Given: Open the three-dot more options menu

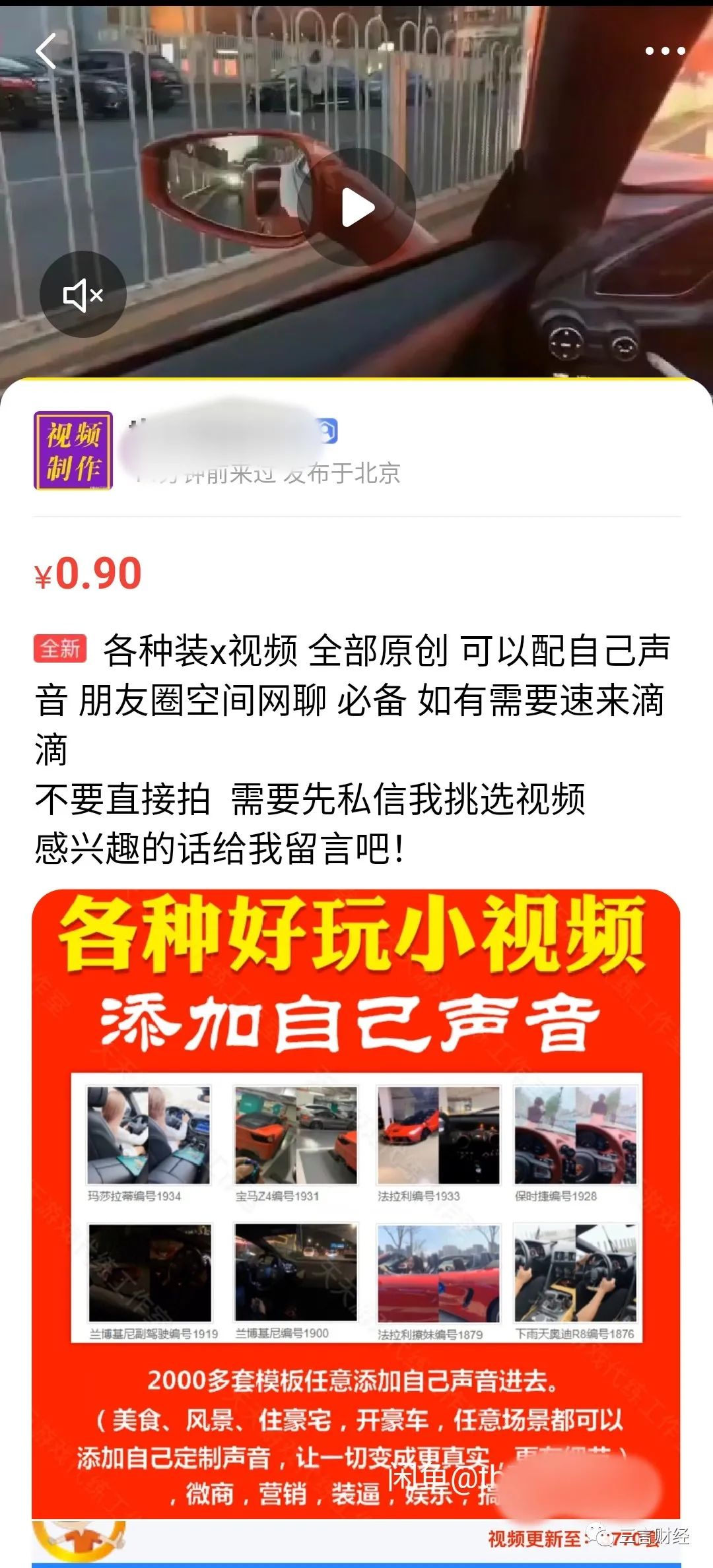Looking at the screenshot, I should (665, 49).
